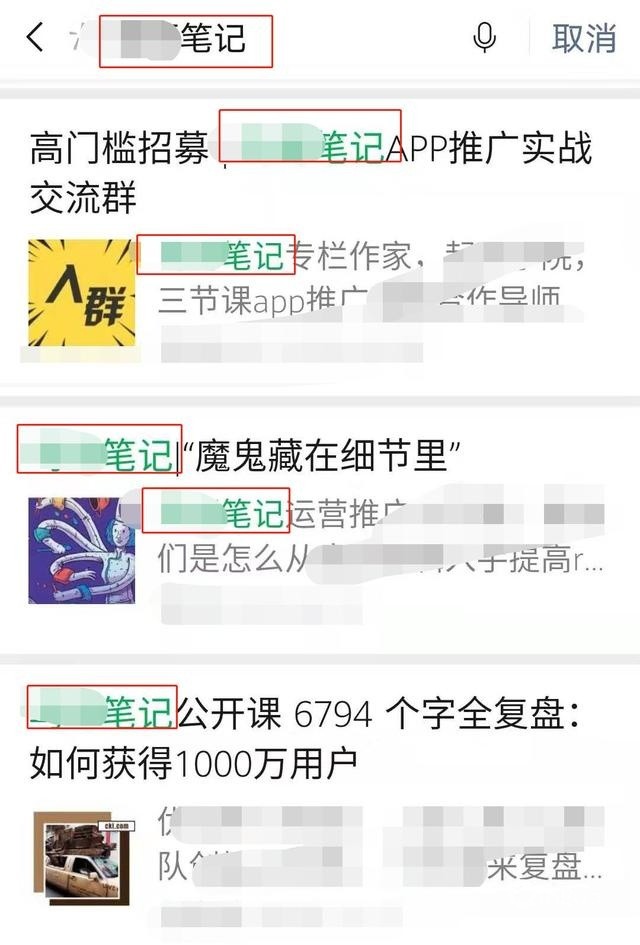
Task: Start voice search with the microphone
Action: point(485,39)
